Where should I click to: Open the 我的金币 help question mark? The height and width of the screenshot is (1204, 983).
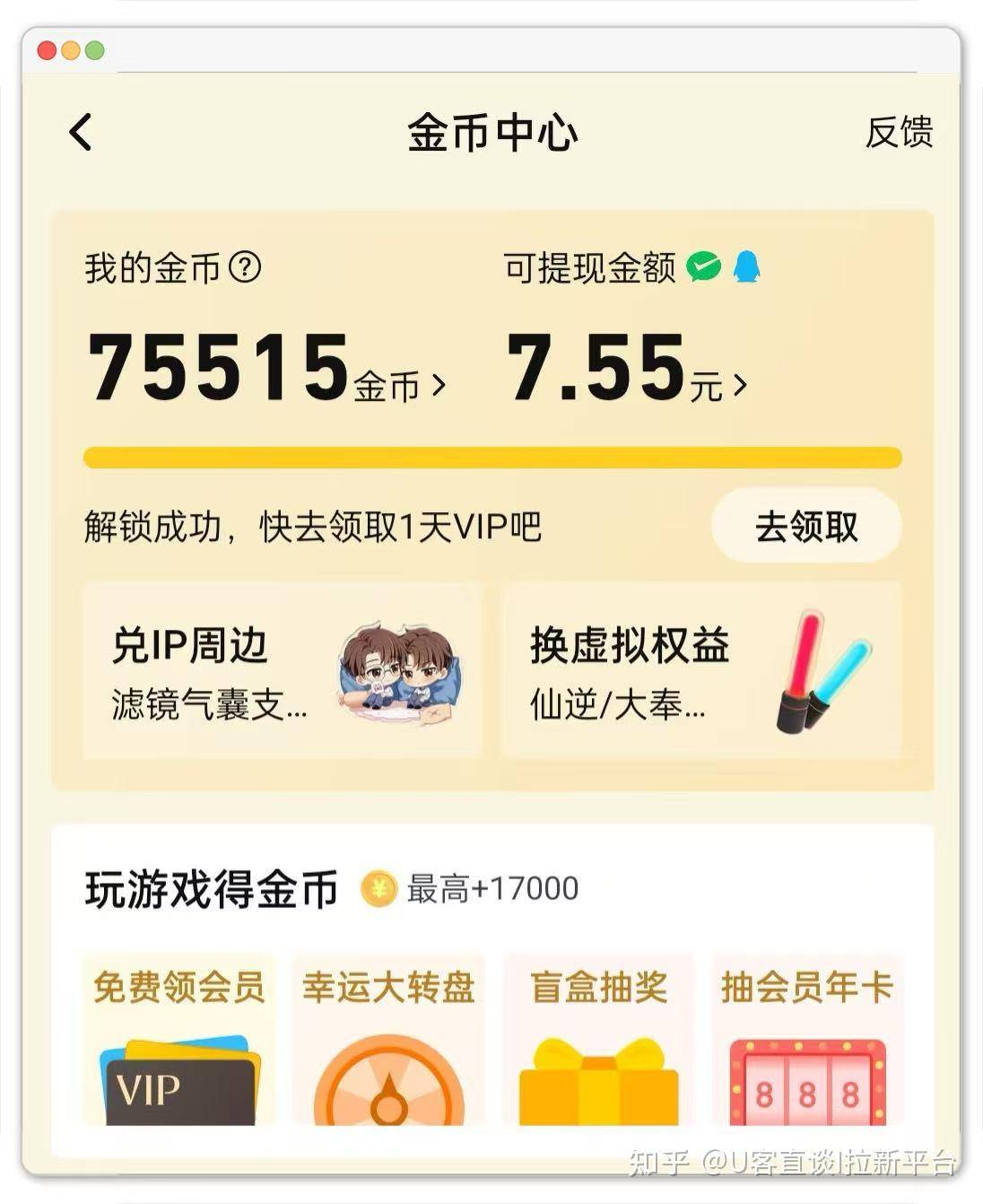(245, 267)
